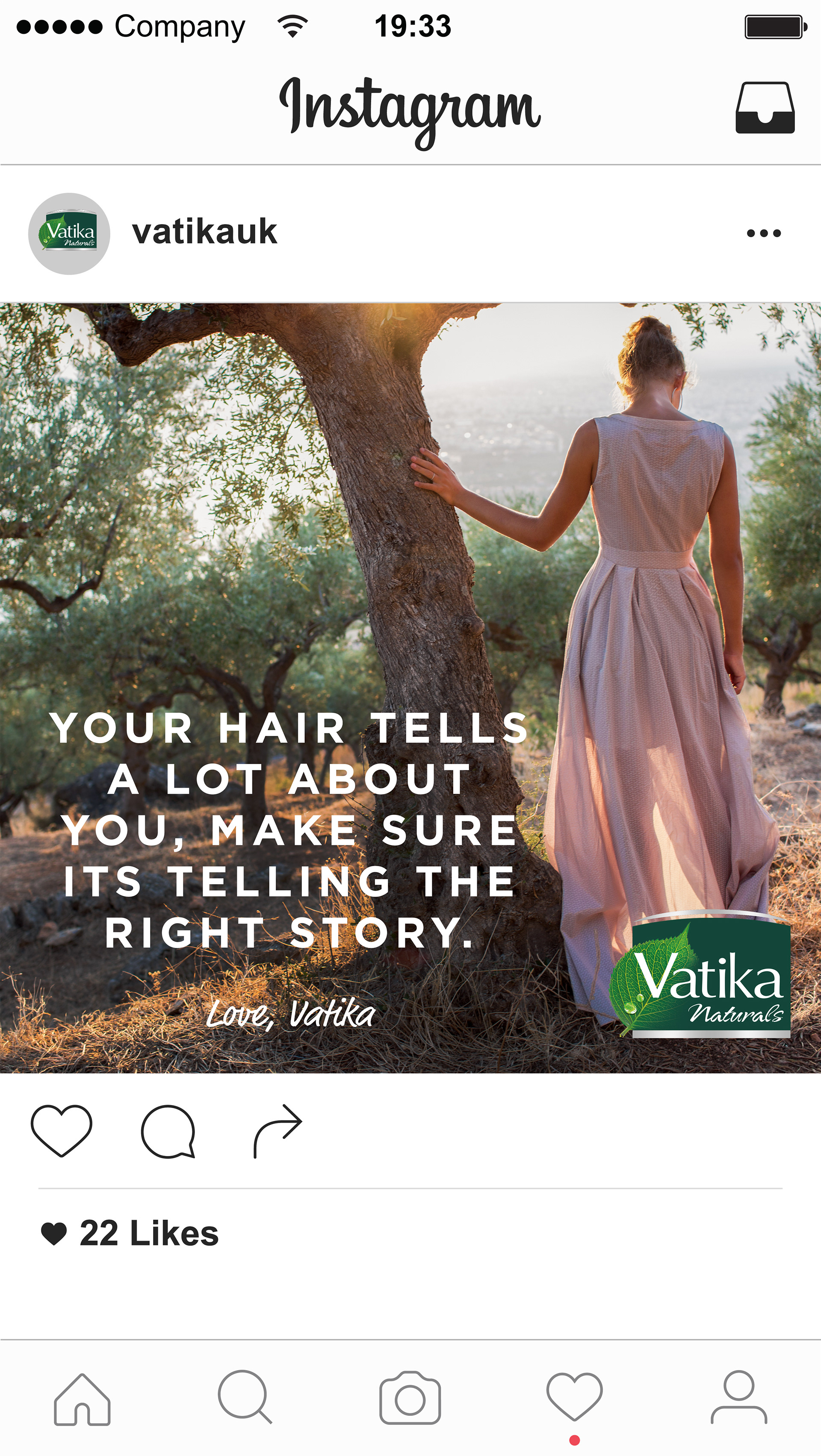
Task: Go to the Home tab
Action: (82, 1400)
